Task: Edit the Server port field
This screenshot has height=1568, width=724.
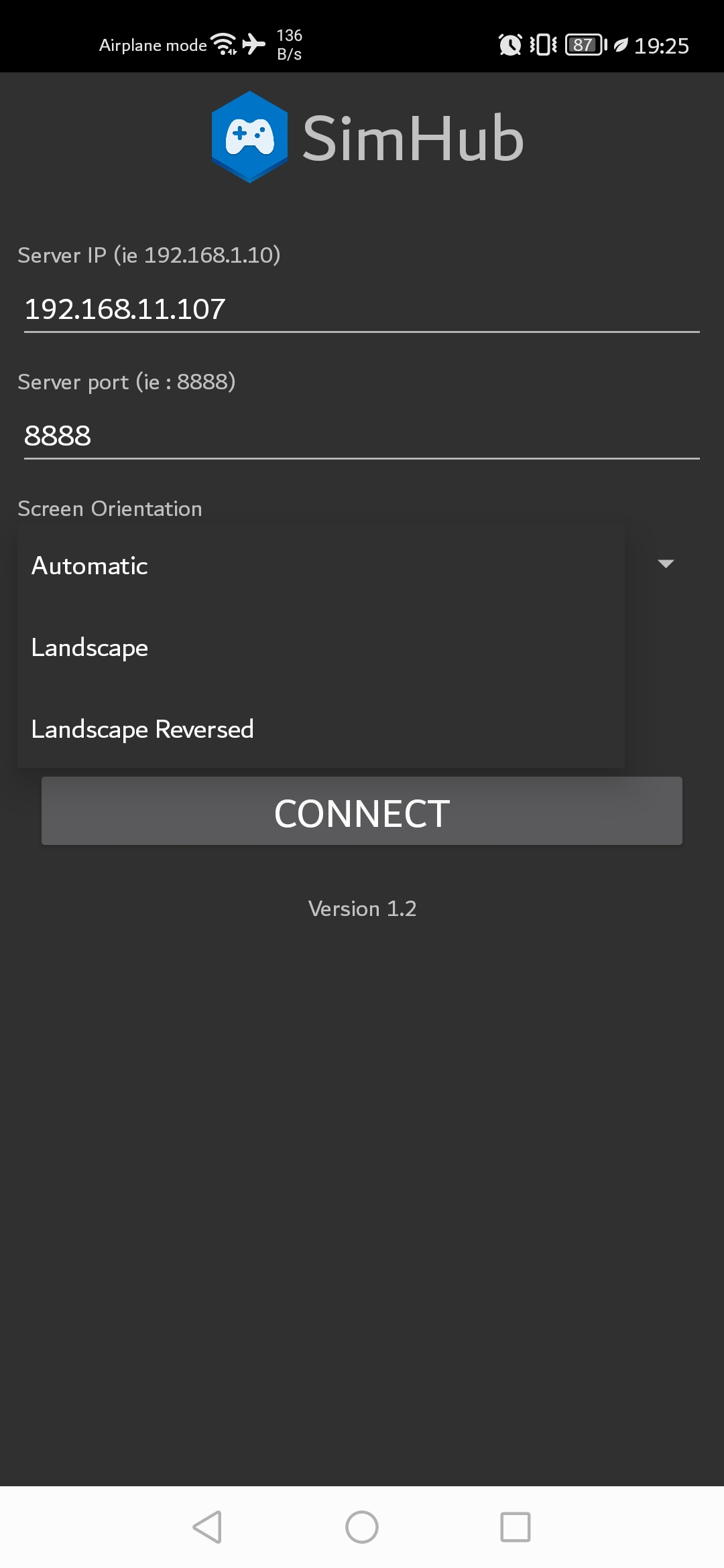Action: coord(362,436)
